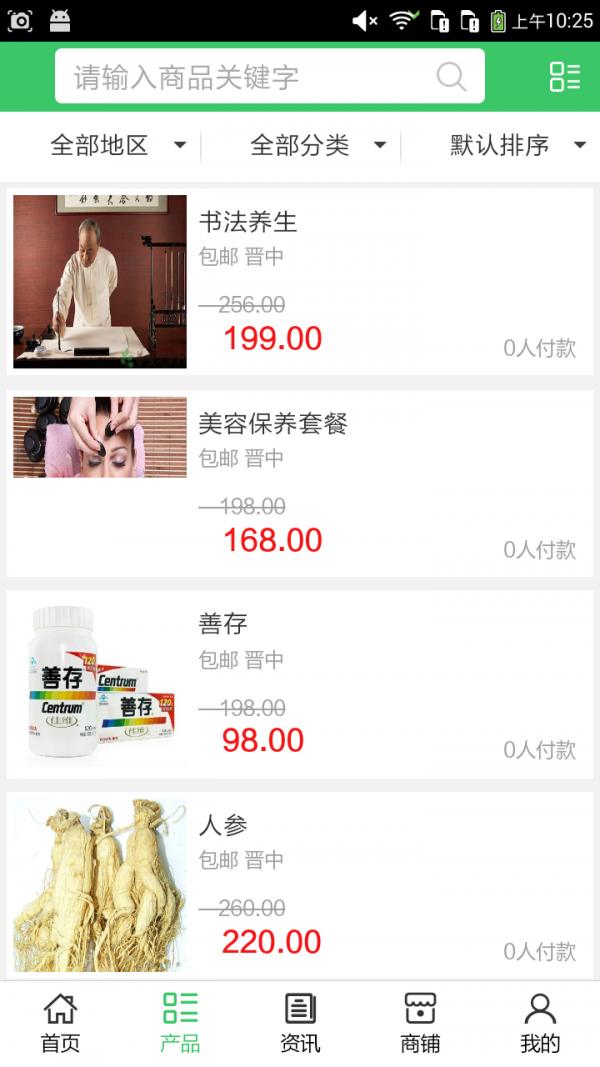This screenshot has height=1067, width=600.
Task: Select the 善存 product listing
Action: pos(300,684)
